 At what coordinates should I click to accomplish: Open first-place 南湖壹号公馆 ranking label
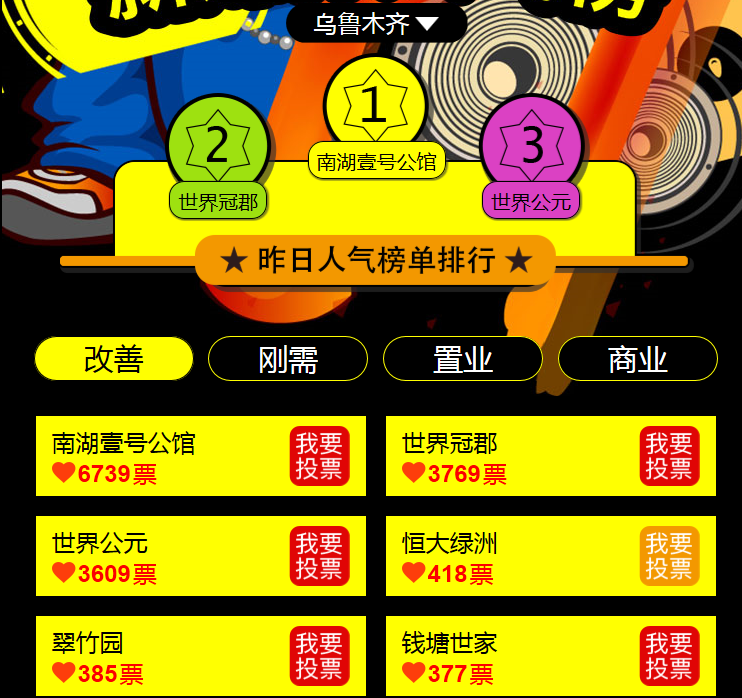[x=376, y=161]
